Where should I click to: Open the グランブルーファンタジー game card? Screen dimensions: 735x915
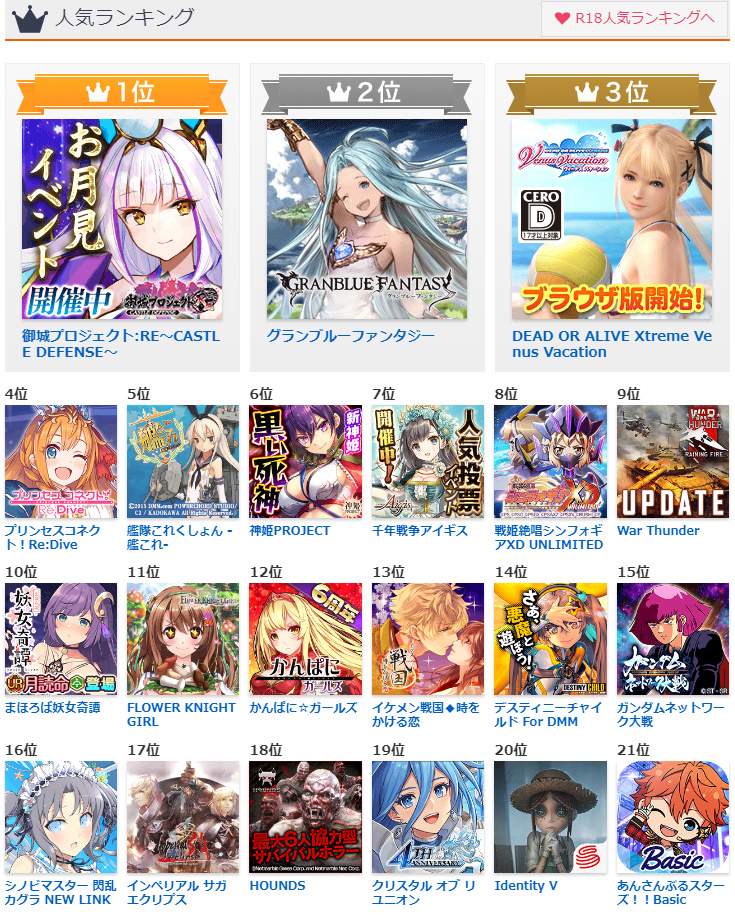point(367,219)
